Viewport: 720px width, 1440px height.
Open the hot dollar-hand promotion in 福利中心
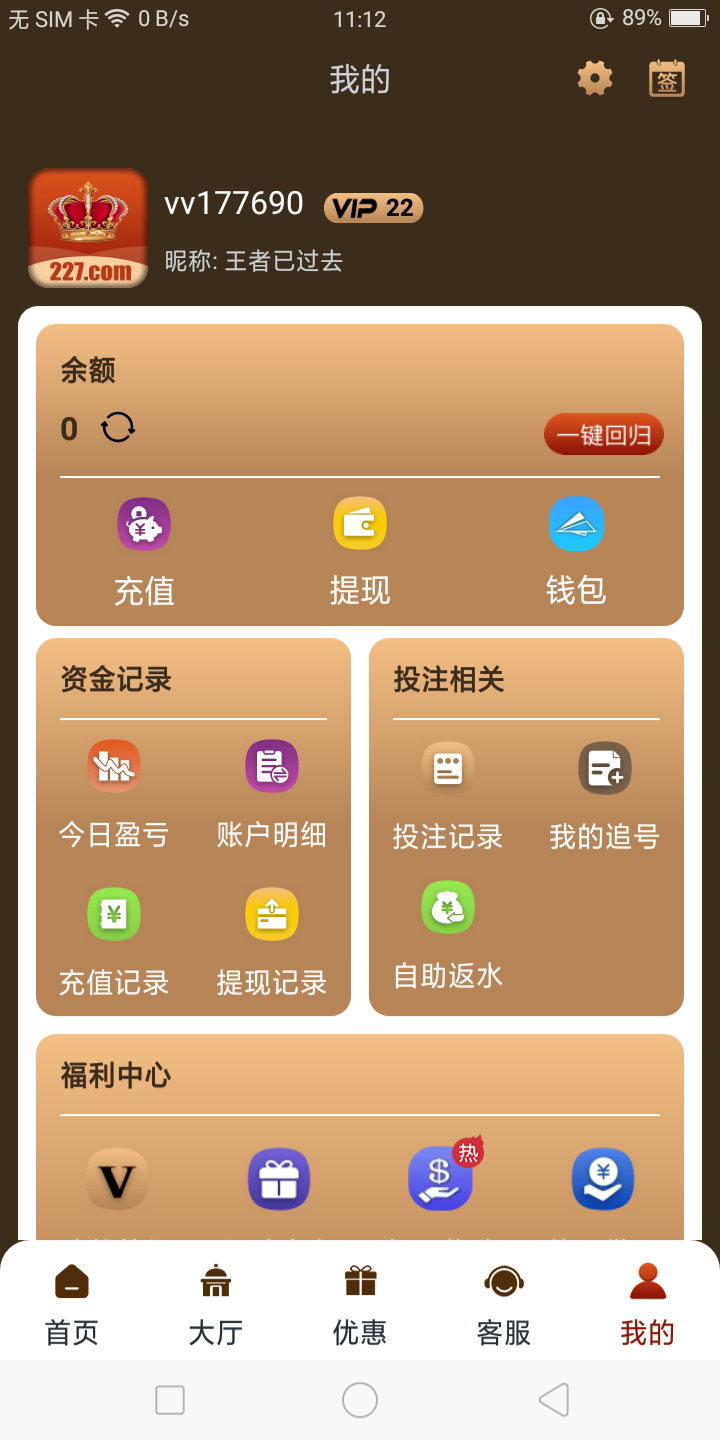coord(440,1178)
